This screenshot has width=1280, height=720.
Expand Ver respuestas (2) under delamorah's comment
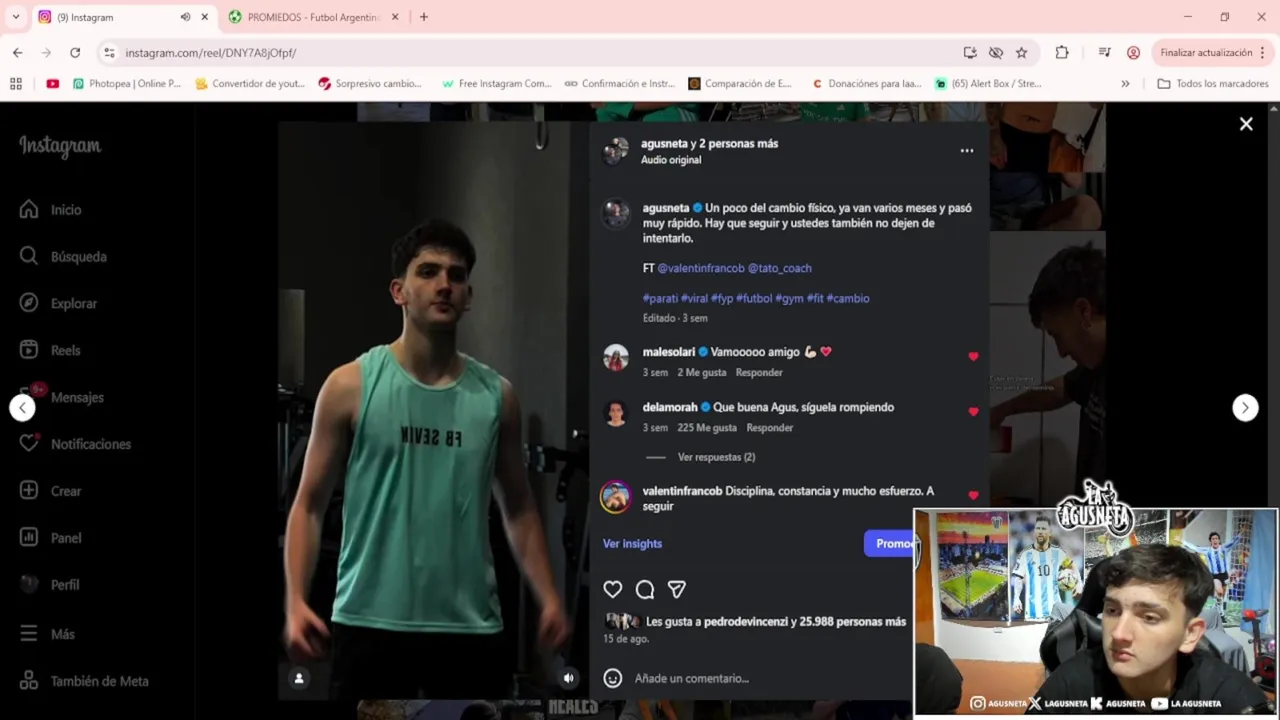pos(716,457)
